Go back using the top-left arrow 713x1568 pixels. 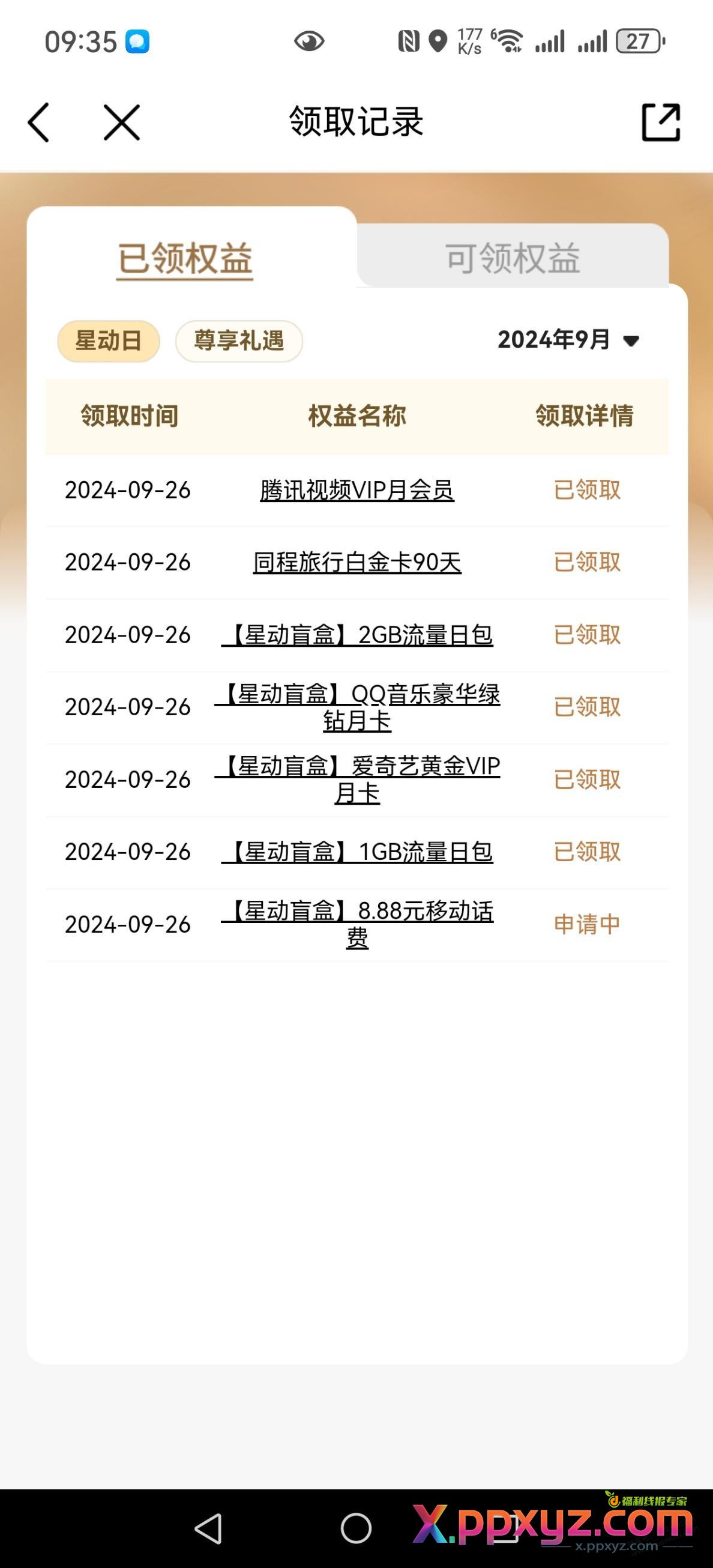point(39,123)
